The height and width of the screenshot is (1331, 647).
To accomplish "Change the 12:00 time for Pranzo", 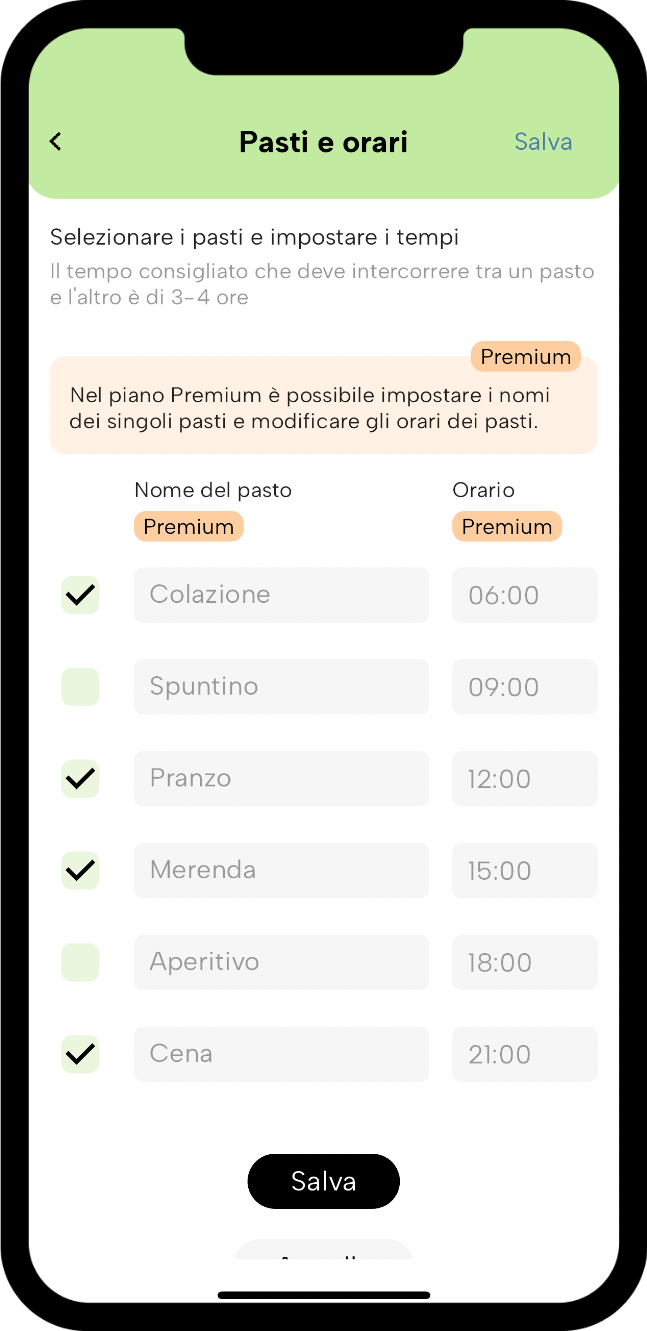I will point(525,778).
